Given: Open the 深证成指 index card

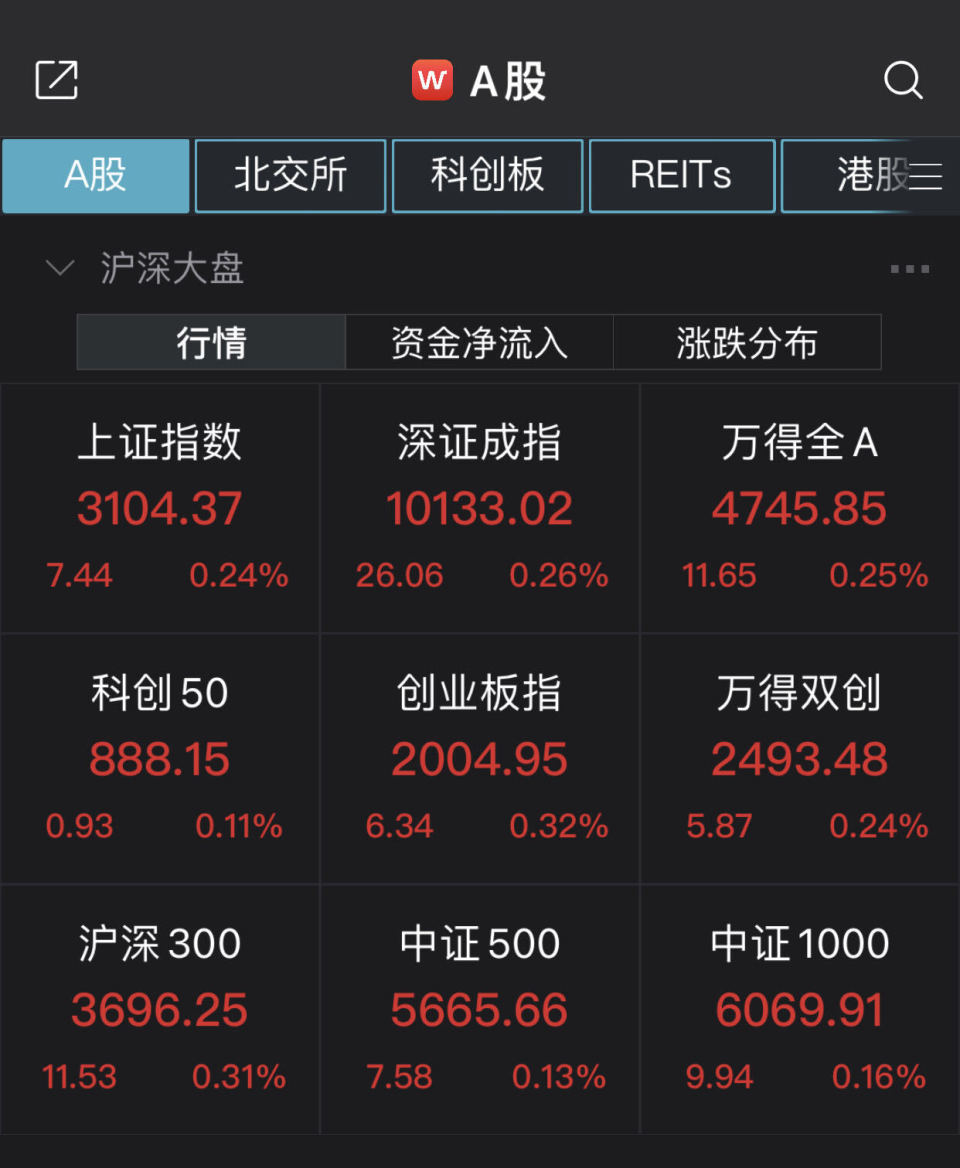Looking at the screenshot, I should click(480, 508).
